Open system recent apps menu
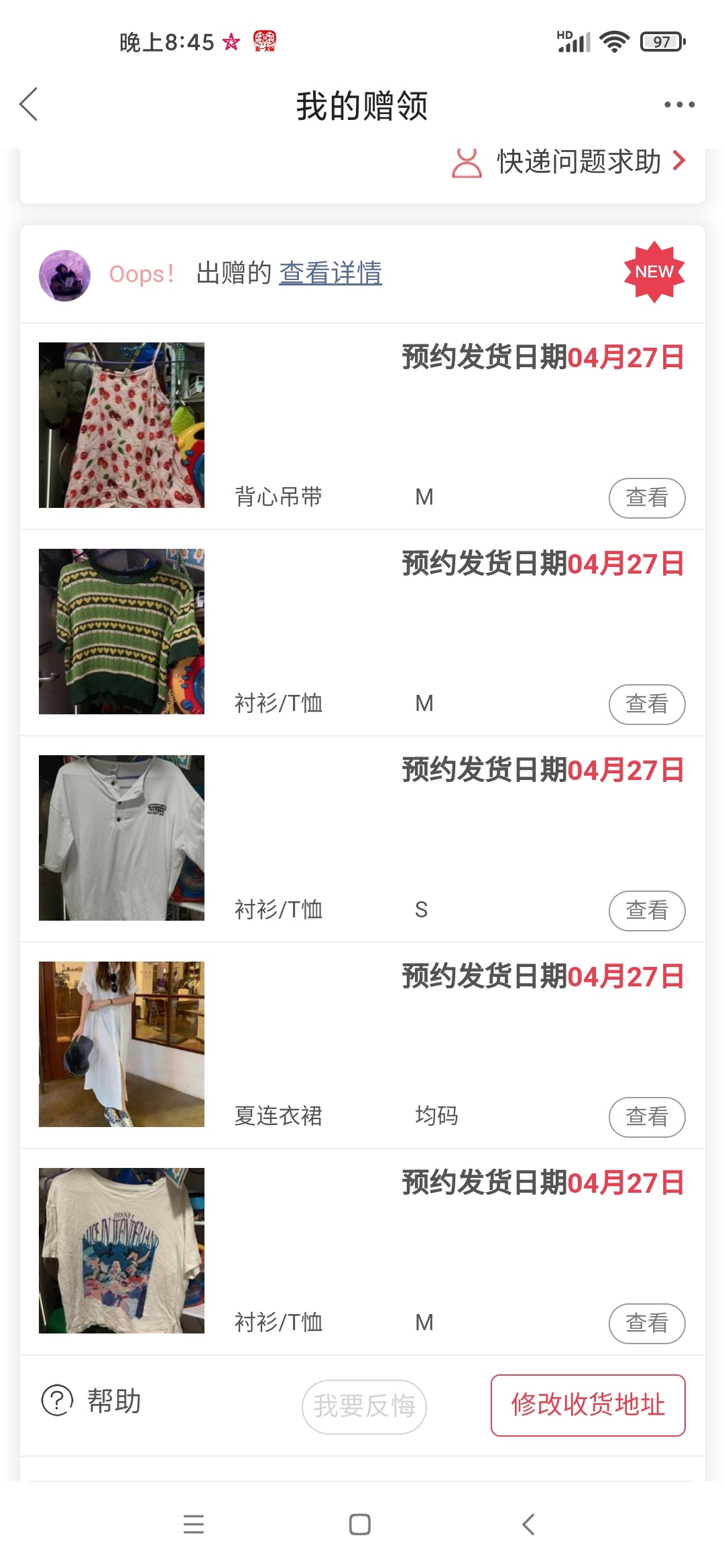Screen dimensions: 724x1568 [x=194, y=1524]
